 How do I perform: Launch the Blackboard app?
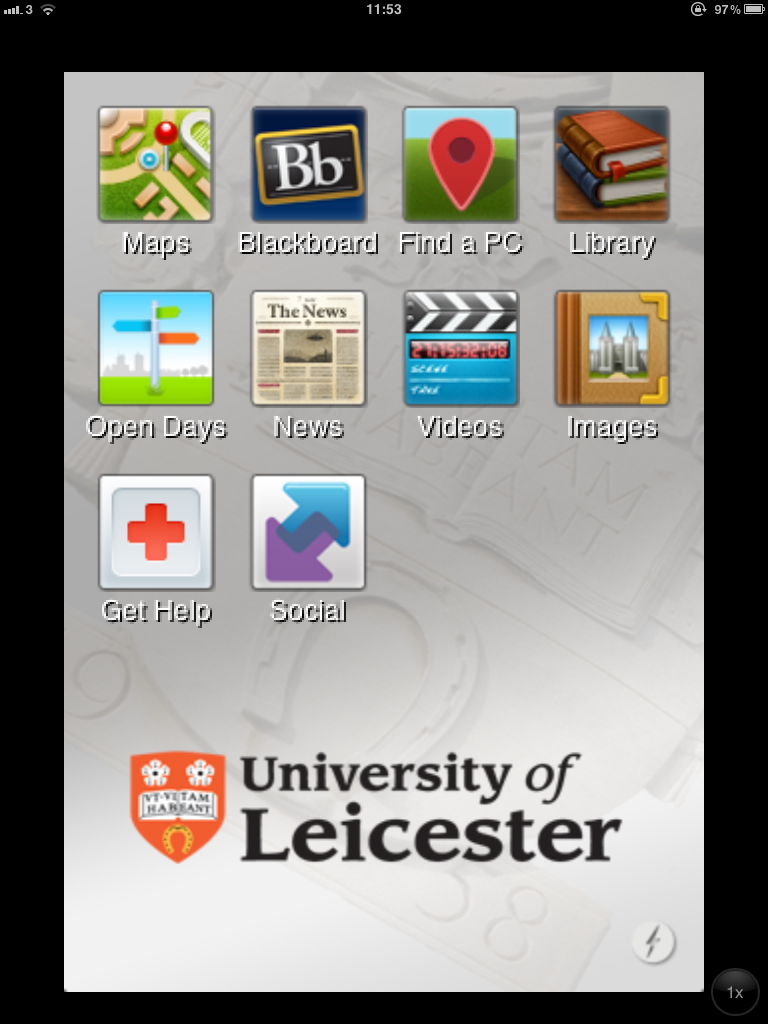point(307,163)
